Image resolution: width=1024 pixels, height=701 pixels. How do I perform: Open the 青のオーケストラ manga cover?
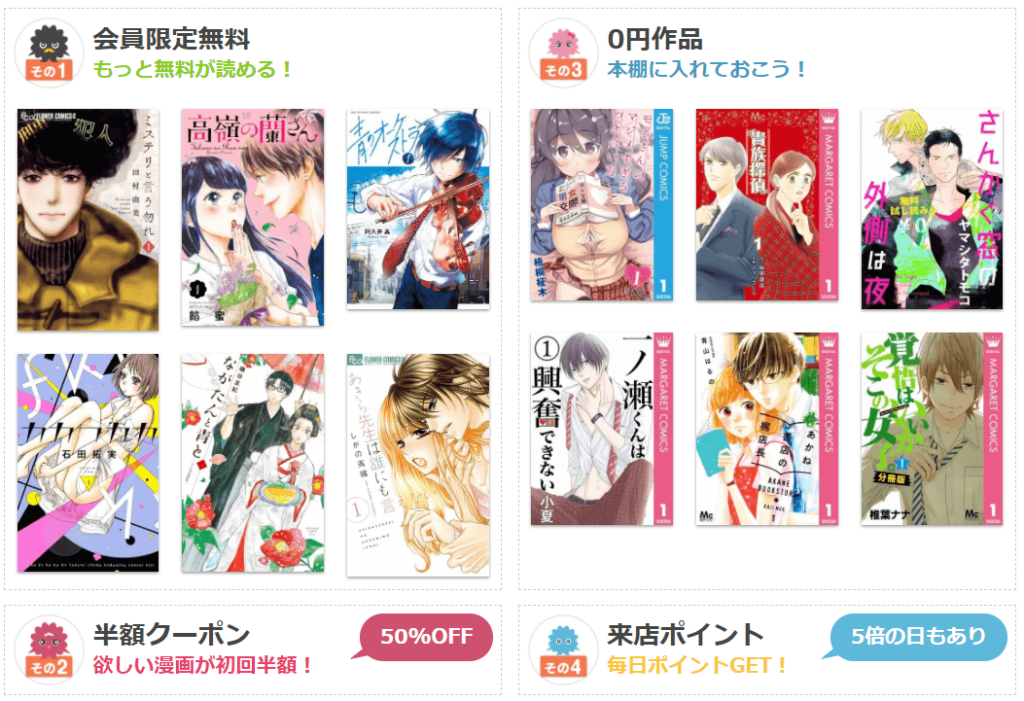[x=417, y=209]
